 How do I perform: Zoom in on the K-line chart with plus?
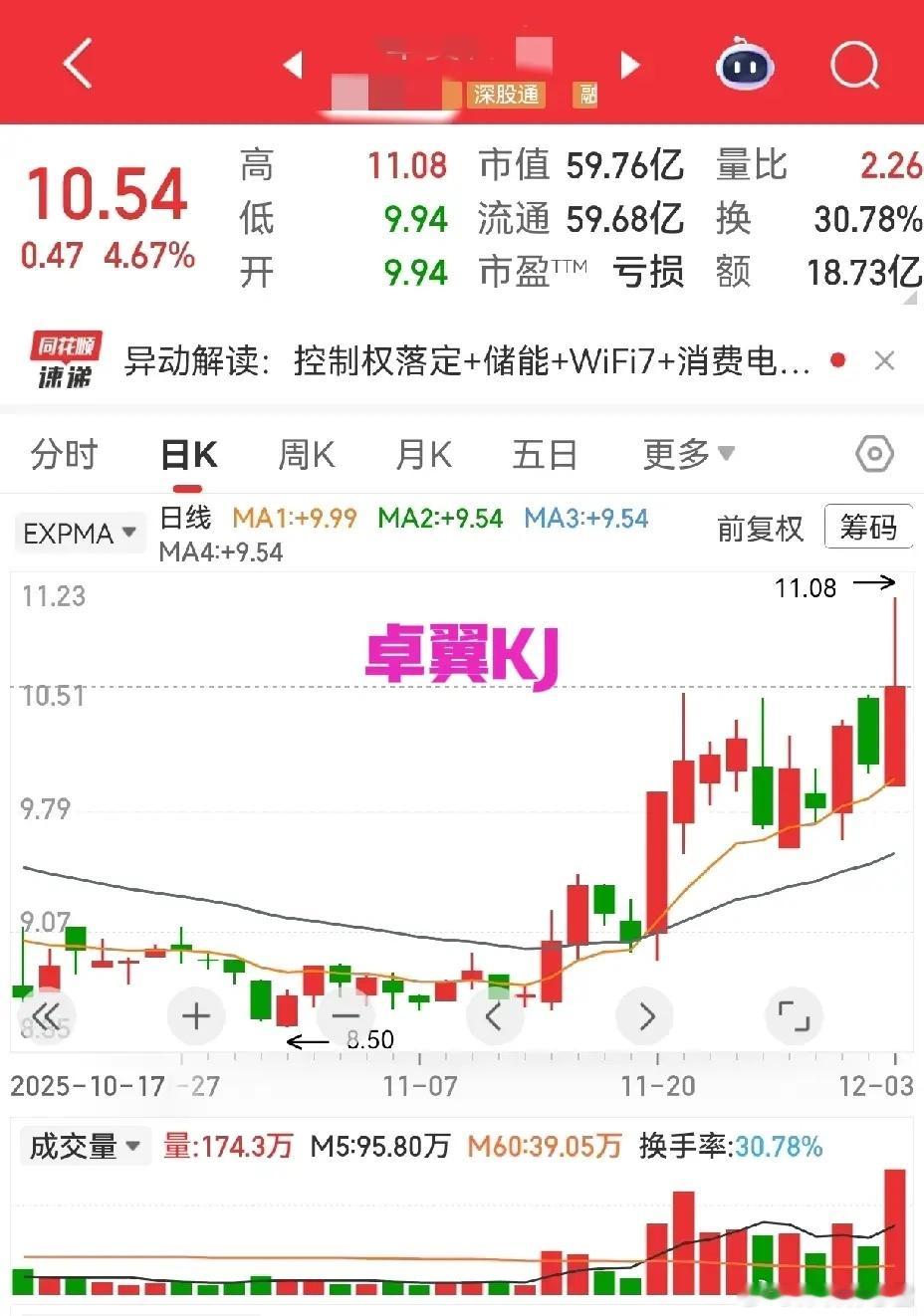pos(195,1016)
